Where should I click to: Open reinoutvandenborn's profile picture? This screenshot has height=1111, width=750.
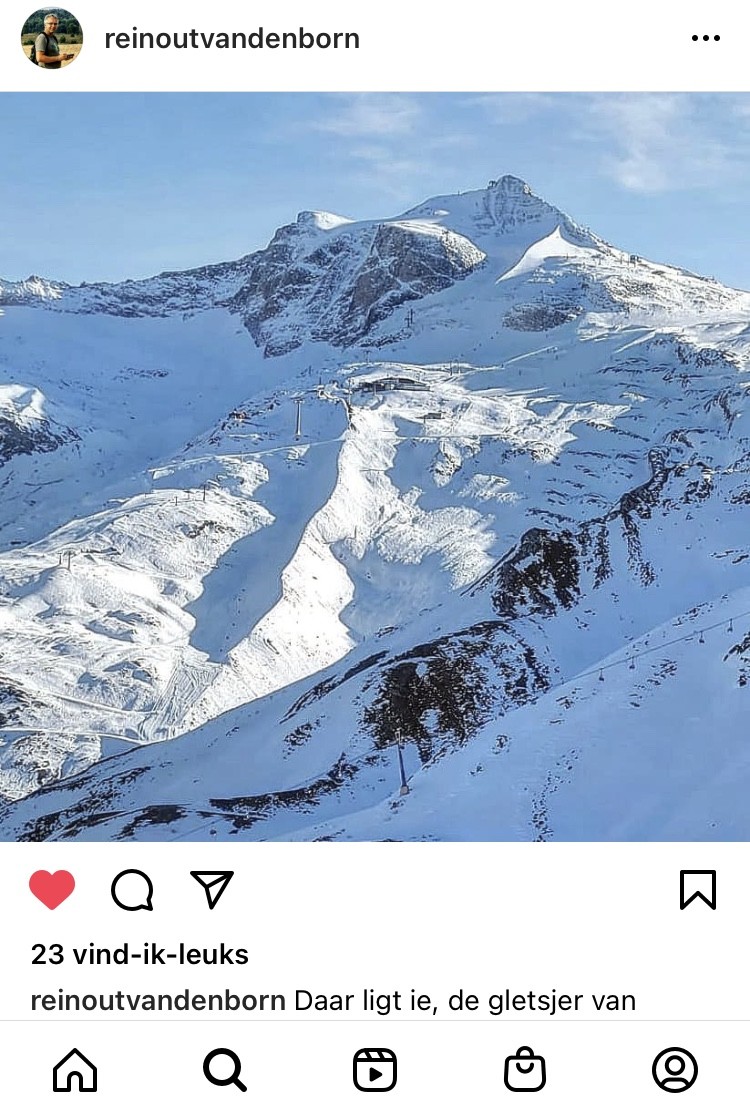pos(52,38)
